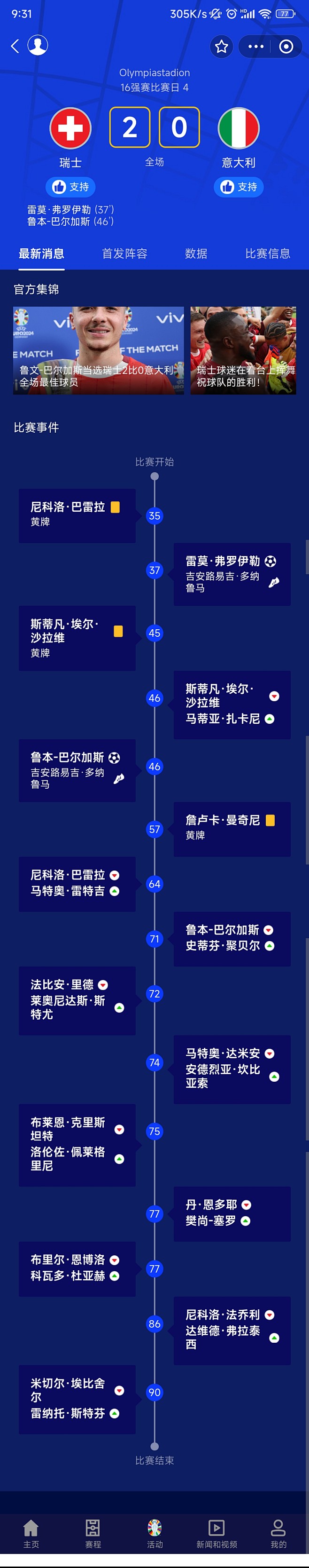Close the mini program via the circle button
This screenshot has height=1568, width=309.
click(x=286, y=46)
